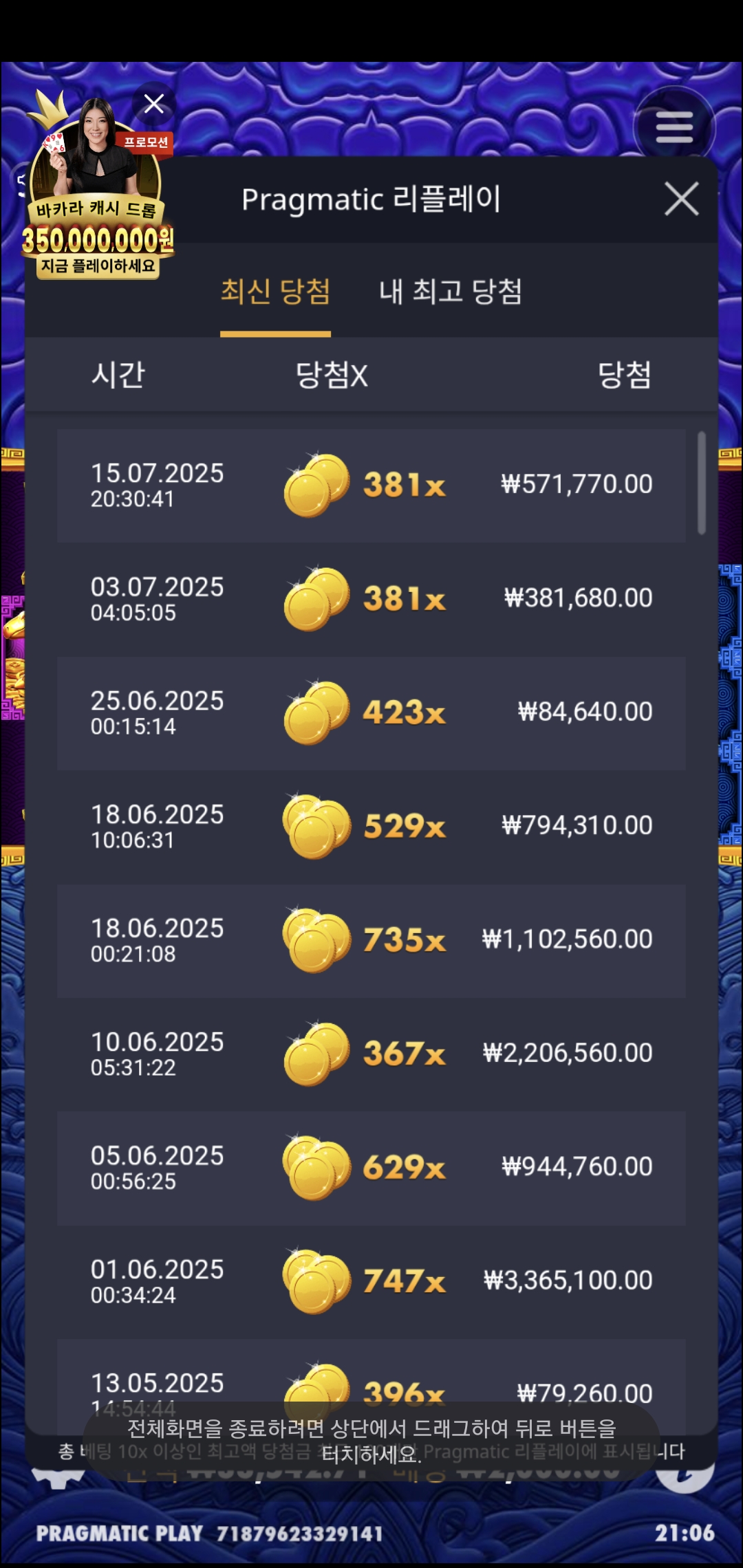Open the 바카라 캐시 드롭 promotion
This screenshot has height=1568, width=743.
click(x=96, y=206)
